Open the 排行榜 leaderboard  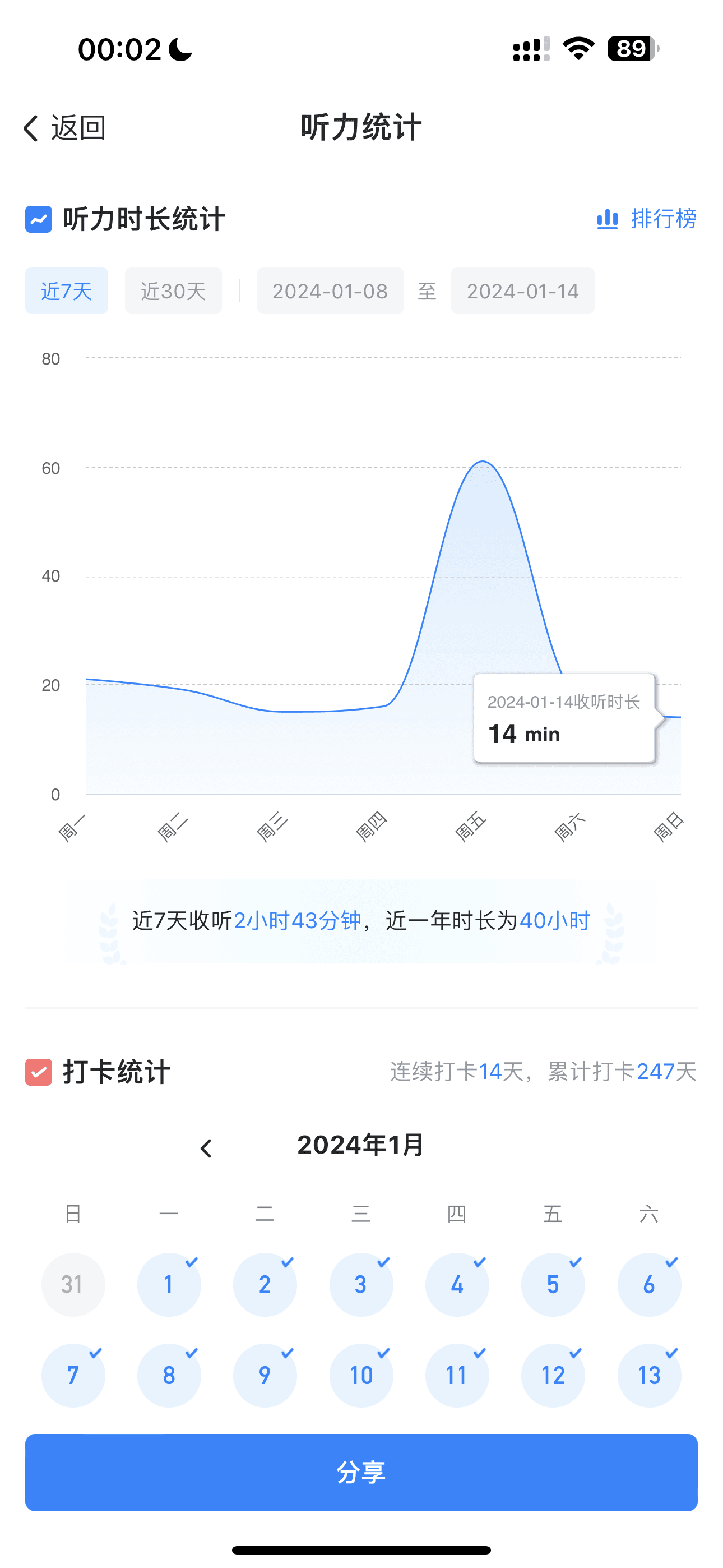647,219
